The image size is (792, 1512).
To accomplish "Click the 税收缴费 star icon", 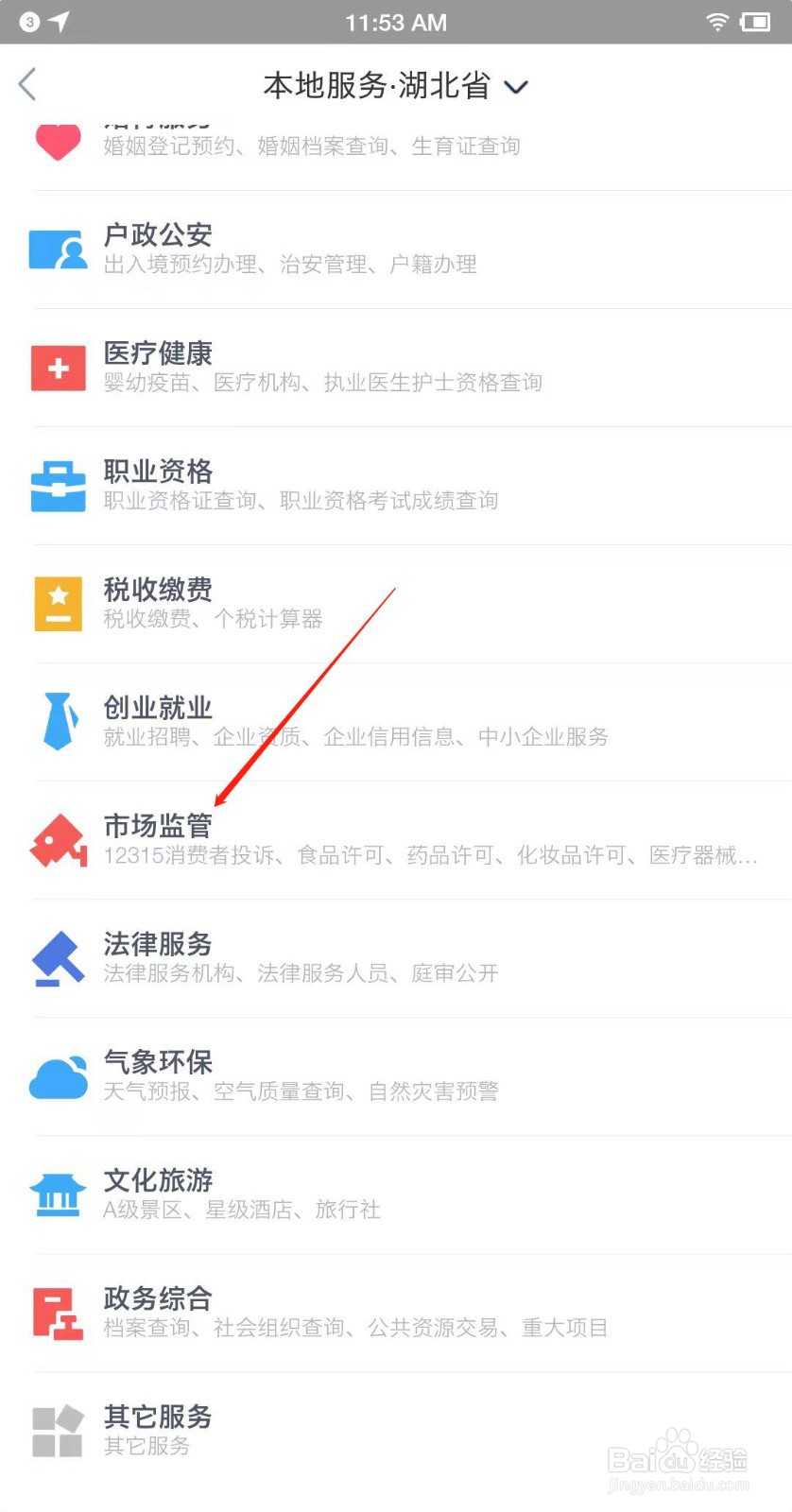I will pos(58,603).
